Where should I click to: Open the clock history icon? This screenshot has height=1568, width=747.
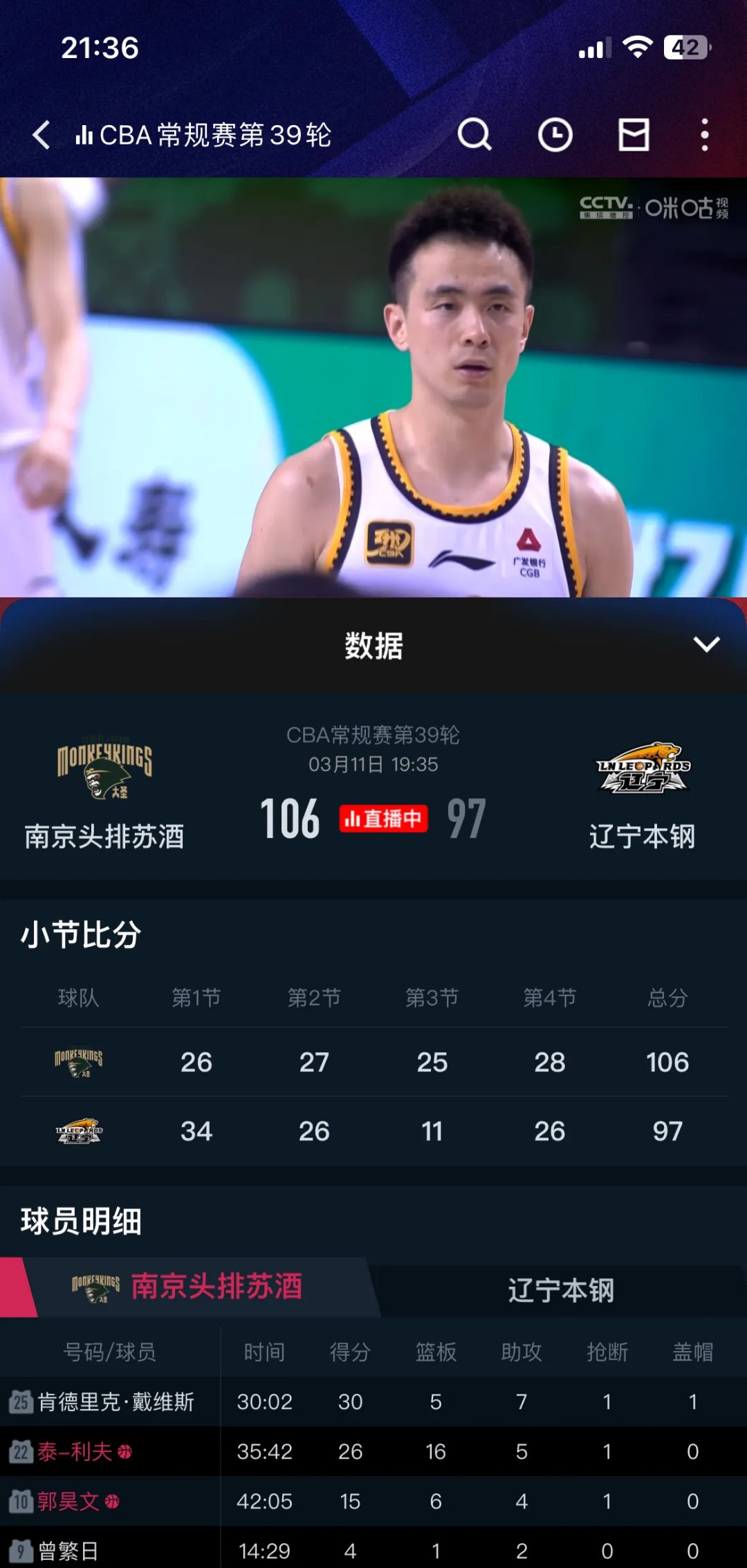(x=555, y=135)
